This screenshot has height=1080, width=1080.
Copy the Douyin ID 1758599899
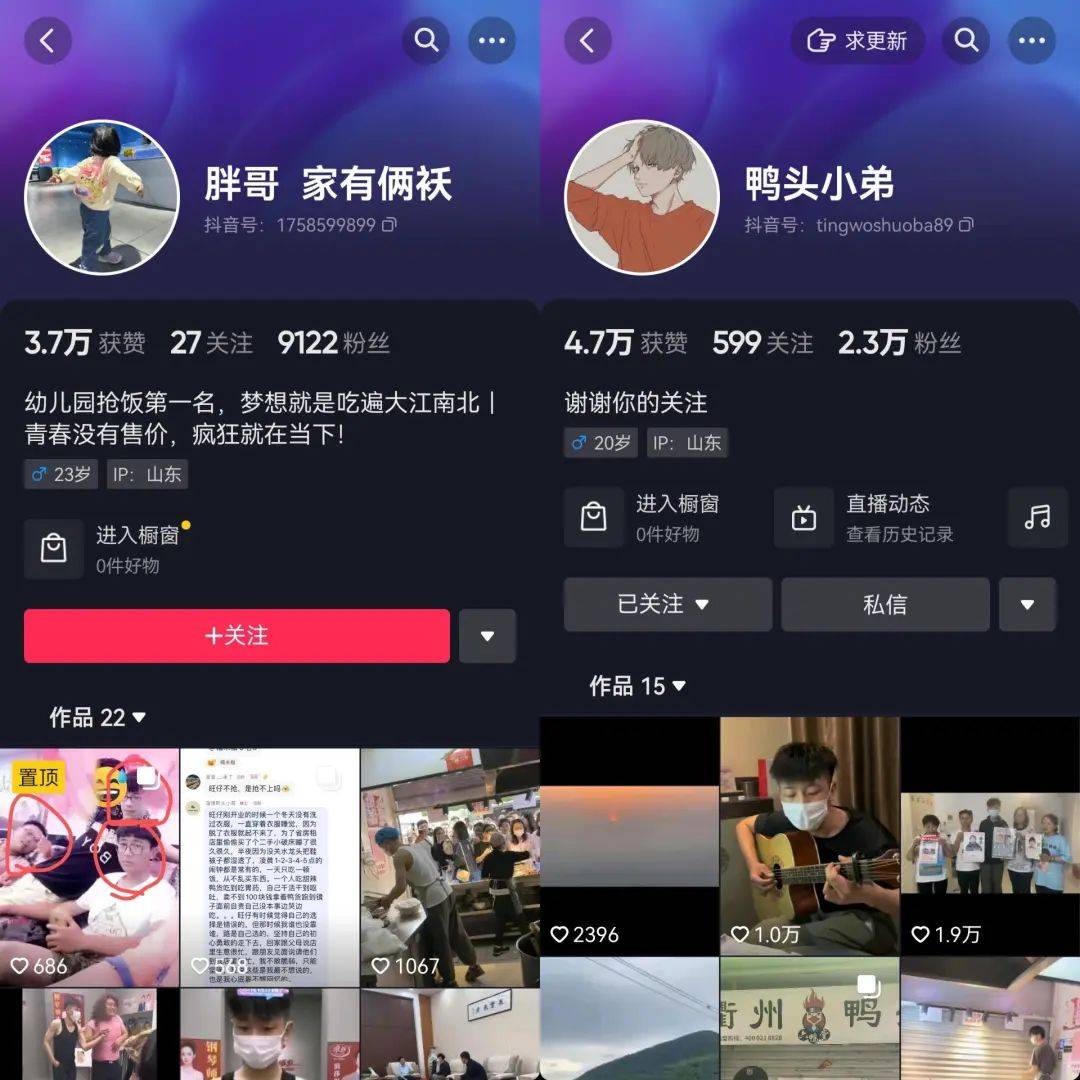[x=389, y=225]
